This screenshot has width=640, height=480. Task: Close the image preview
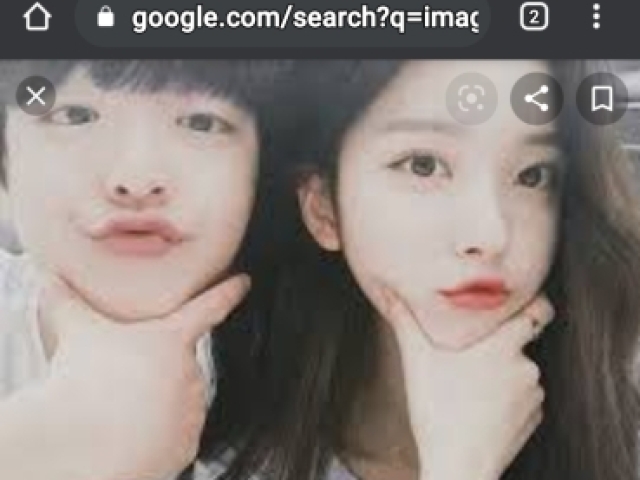[x=36, y=97]
